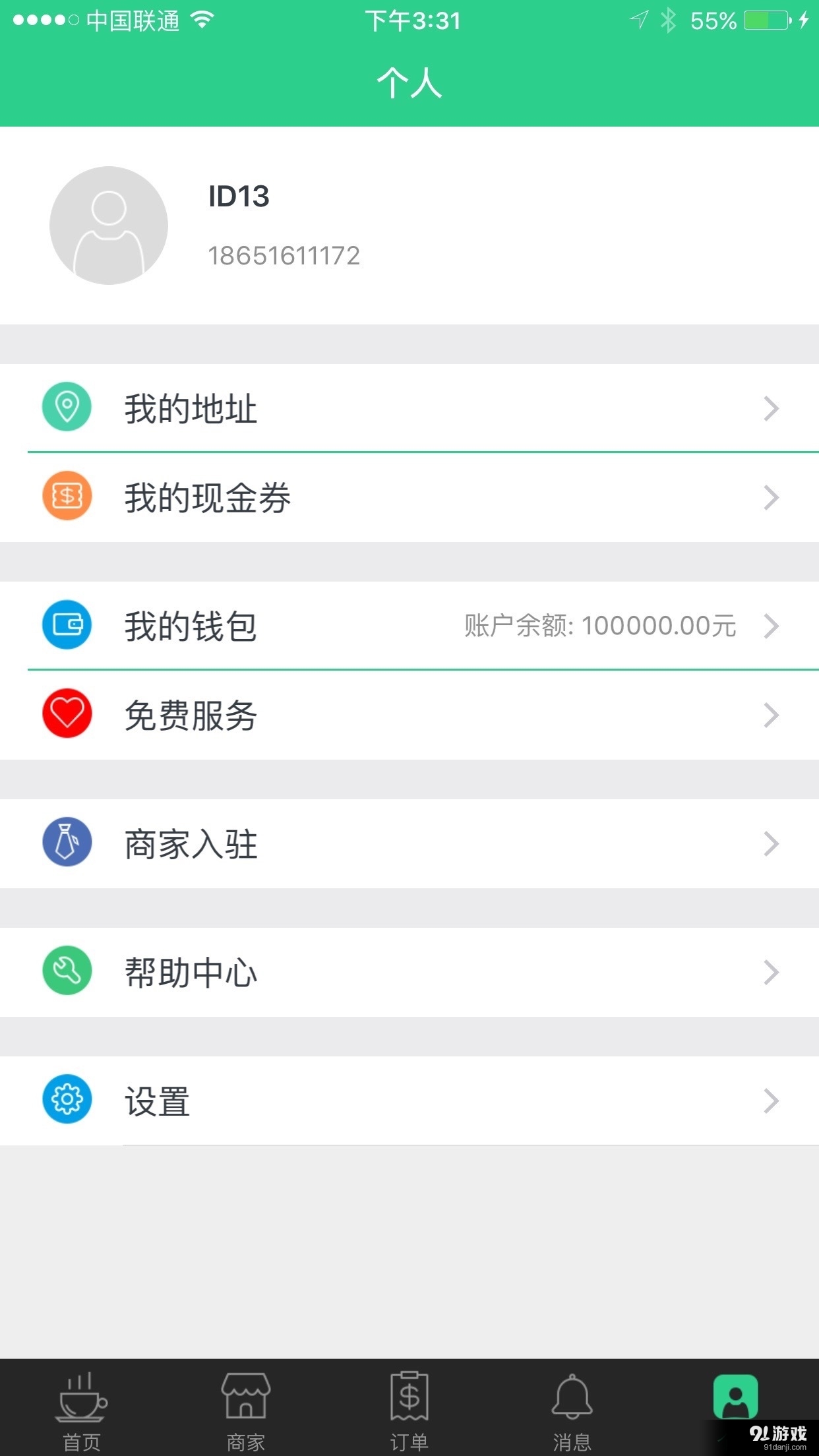Open the gear icon beside 设置

point(67,1099)
